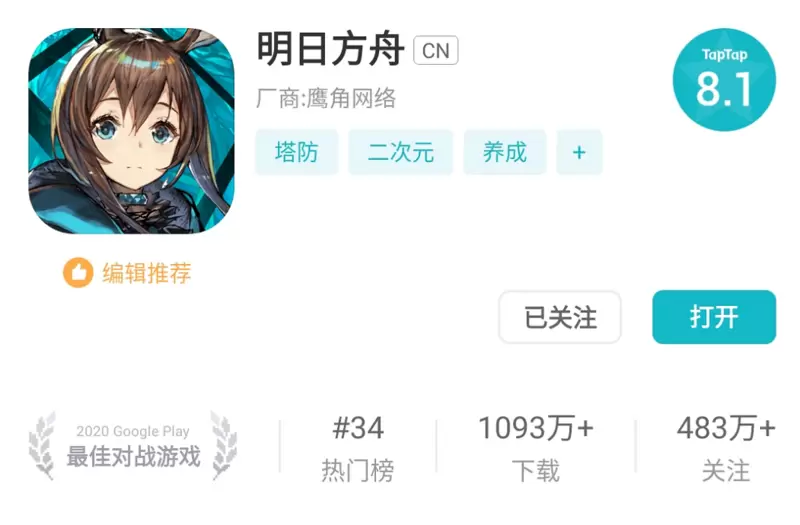Open the 厂商:鹰角网络 developer page
800x525 pixels.
326,98
